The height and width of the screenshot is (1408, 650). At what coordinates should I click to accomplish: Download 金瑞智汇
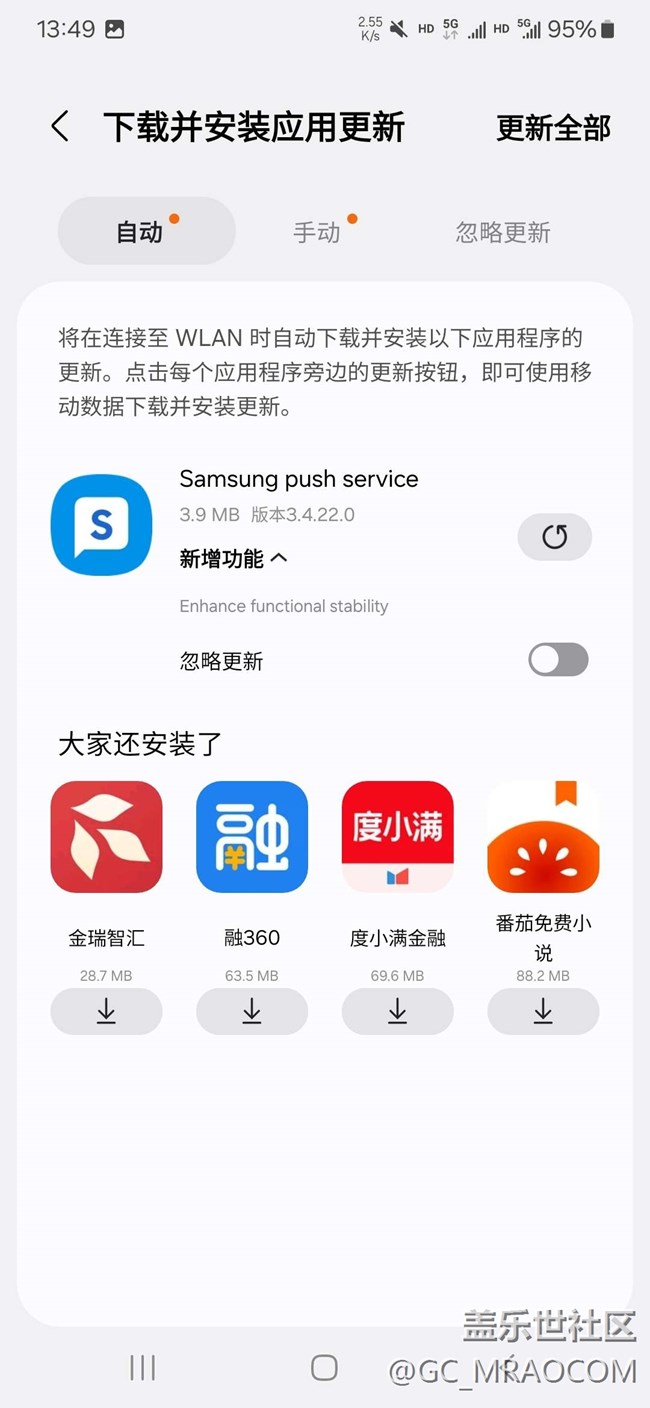(106, 1011)
